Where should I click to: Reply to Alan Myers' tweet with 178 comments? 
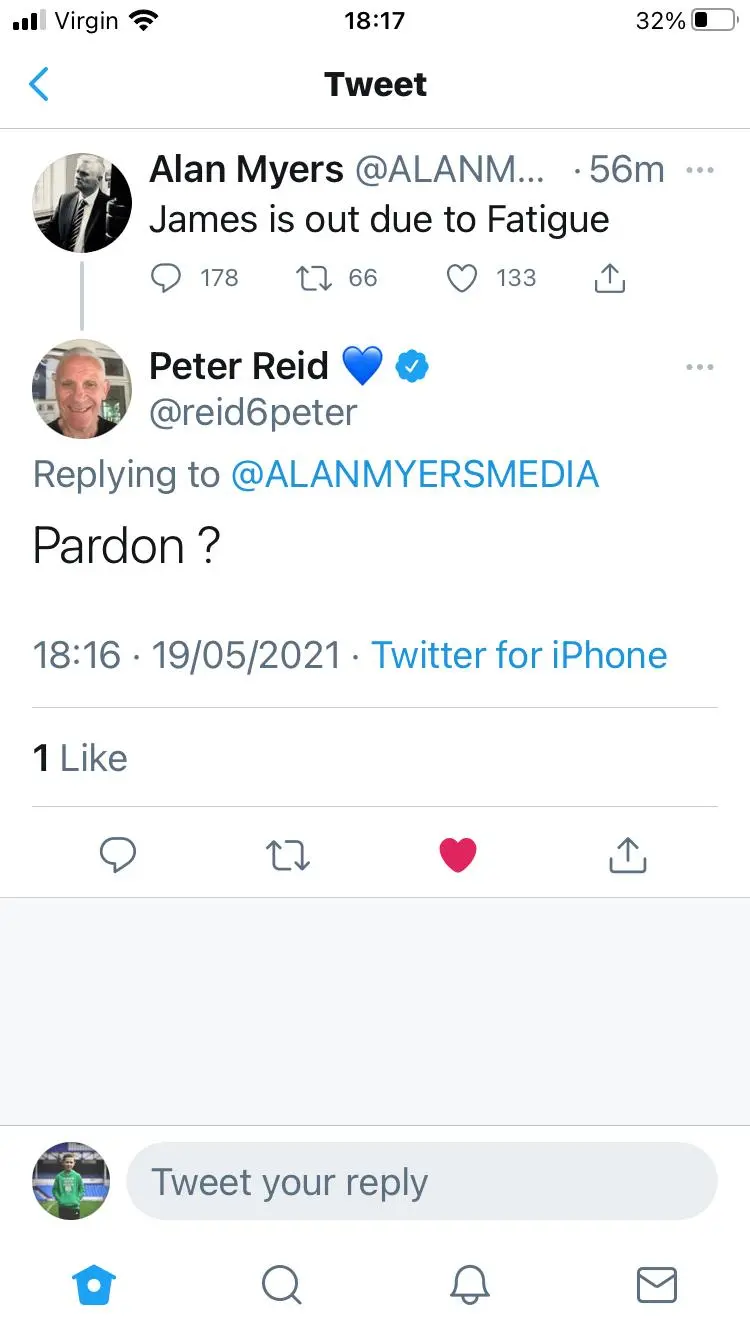click(165, 278)
